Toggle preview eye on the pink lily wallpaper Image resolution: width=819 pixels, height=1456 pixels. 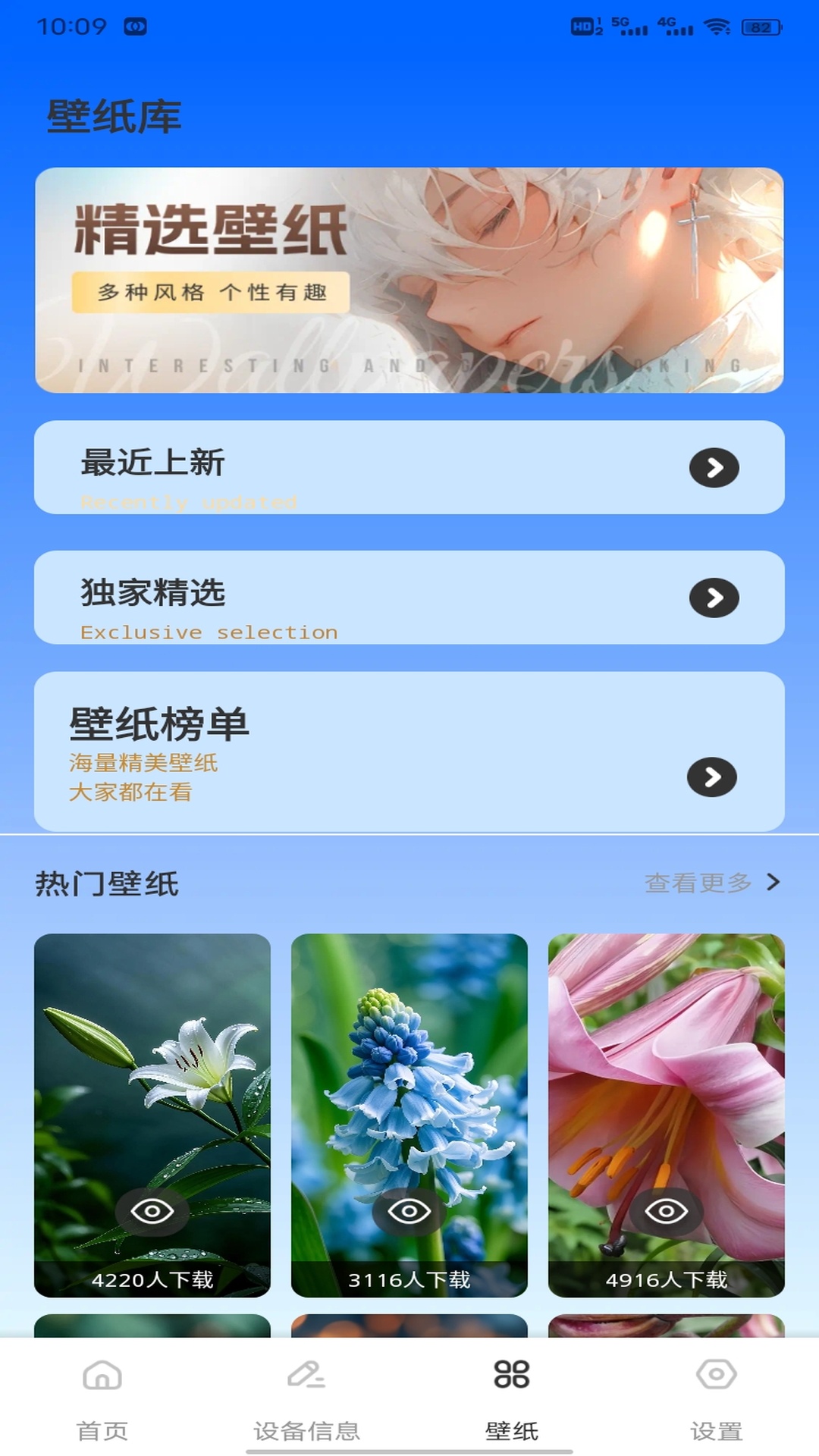click(665, 1211)
